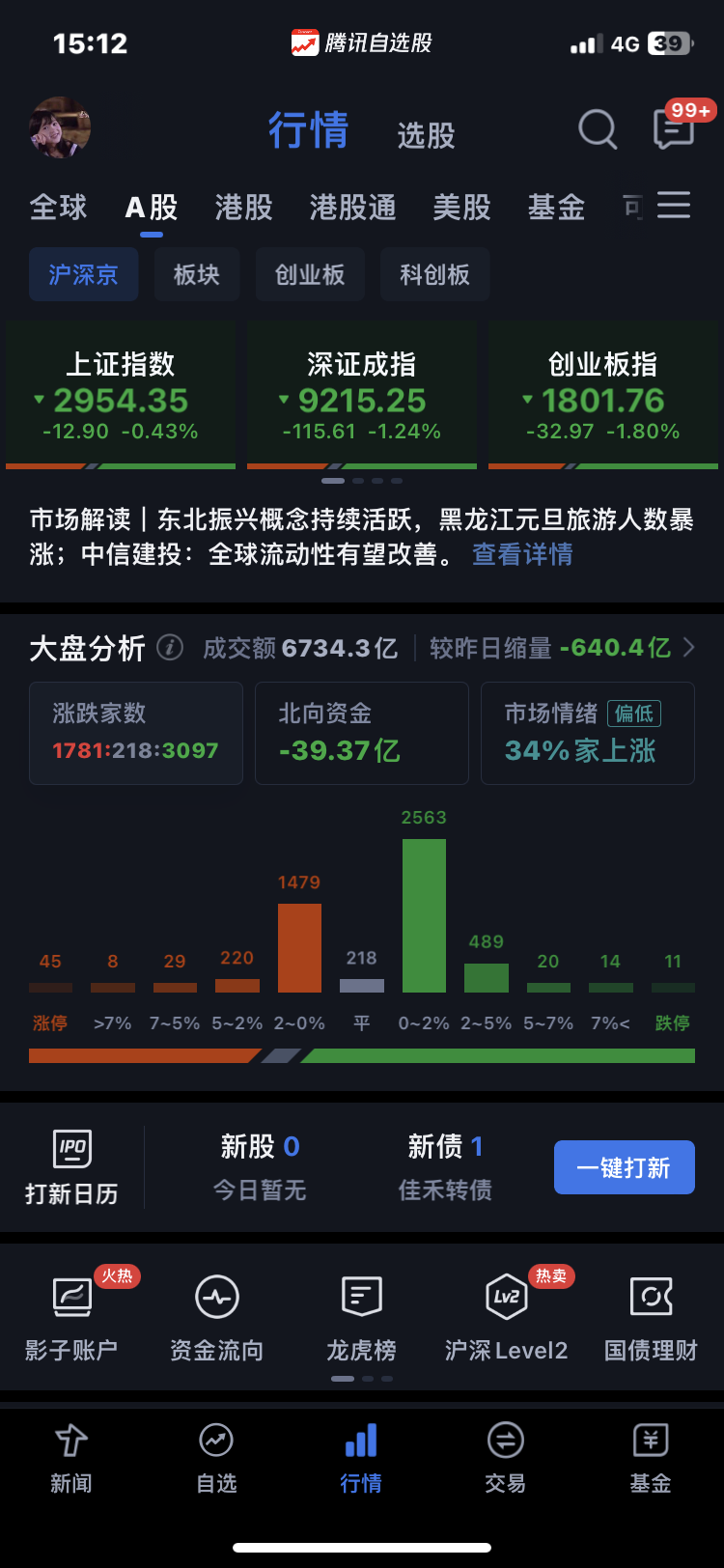
Task: Open the search magnifier icon
Action: pos(598,128)
